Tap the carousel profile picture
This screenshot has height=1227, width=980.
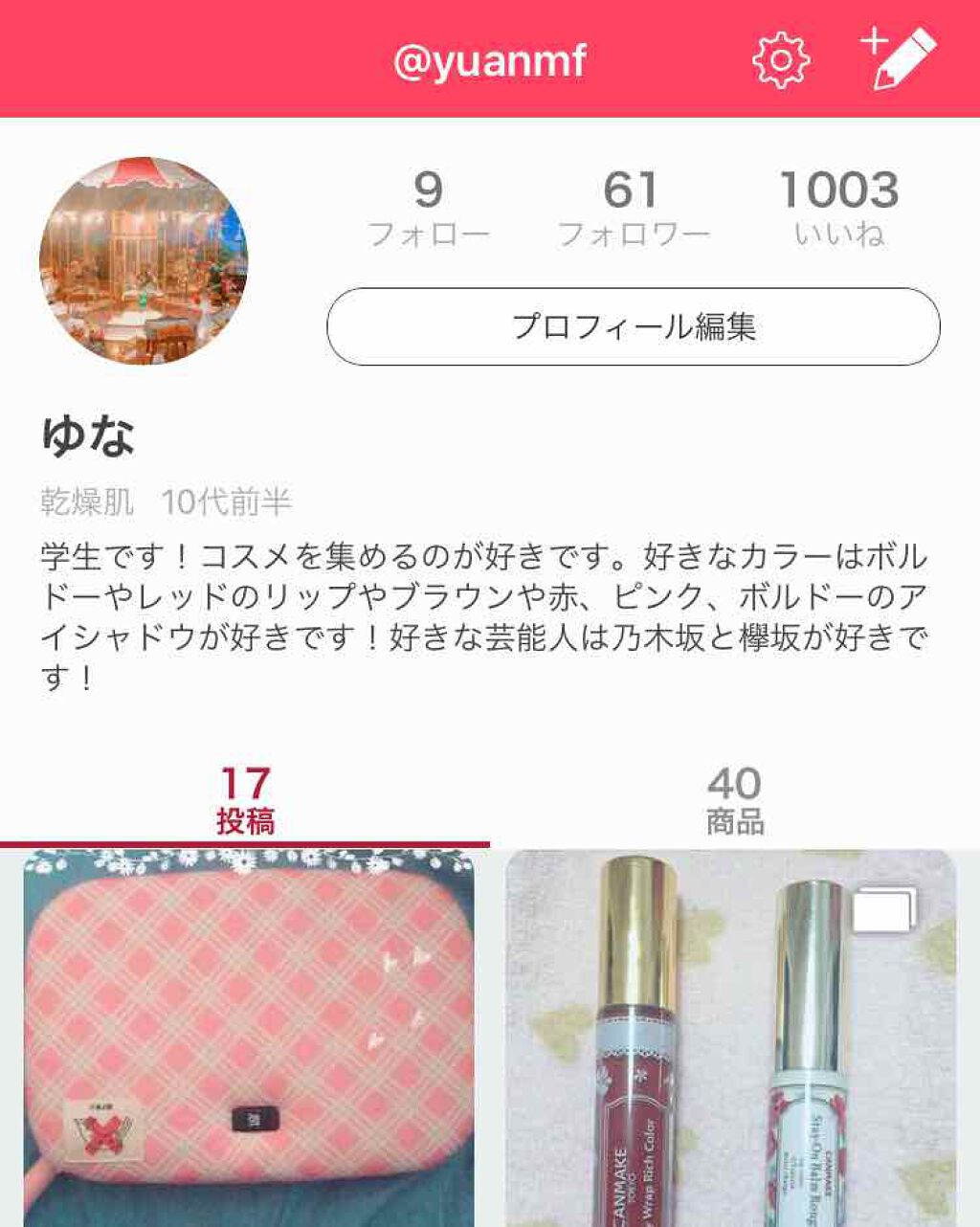[x=144, y=260]
